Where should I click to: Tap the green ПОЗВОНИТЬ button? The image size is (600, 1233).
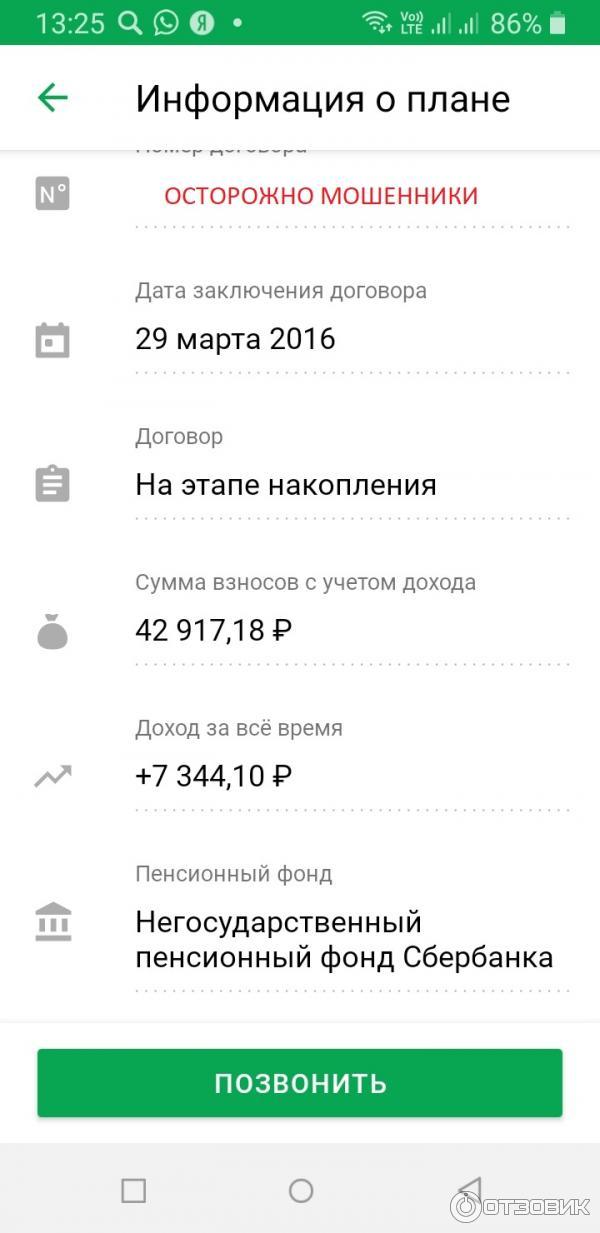(300, 1082)
